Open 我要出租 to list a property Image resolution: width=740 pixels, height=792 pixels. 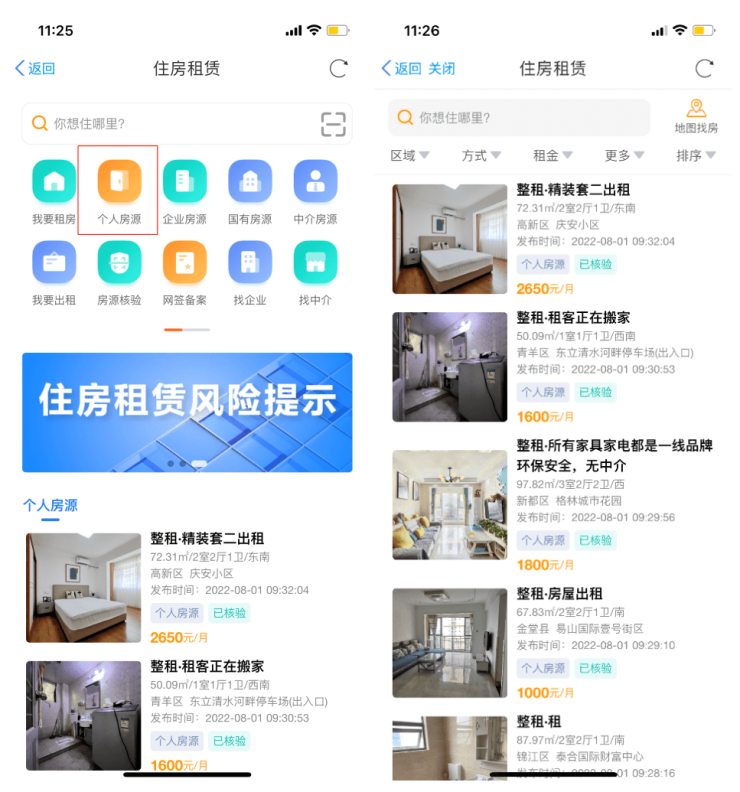pyautogui.click(x=54, y=271)
